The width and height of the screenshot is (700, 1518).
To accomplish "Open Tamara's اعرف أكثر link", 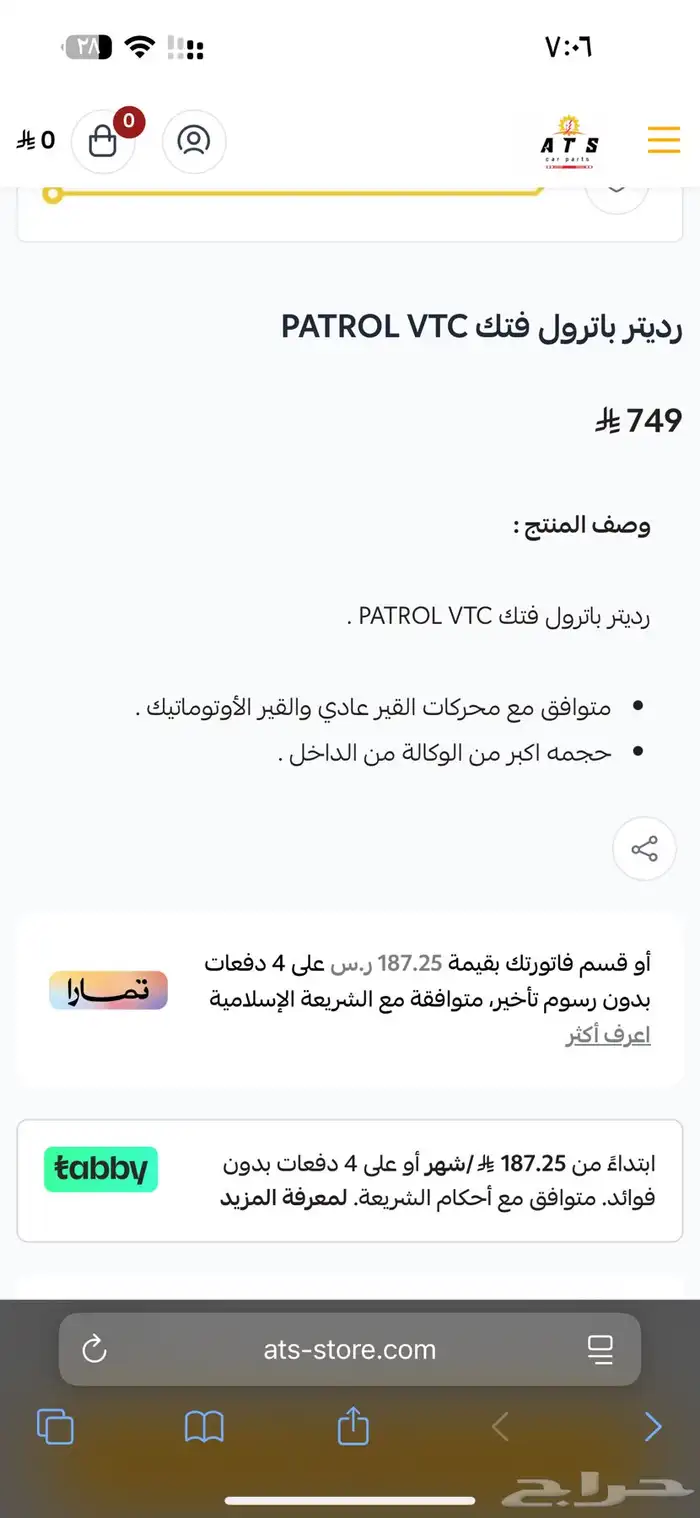I will click(x=607, y=1035).
